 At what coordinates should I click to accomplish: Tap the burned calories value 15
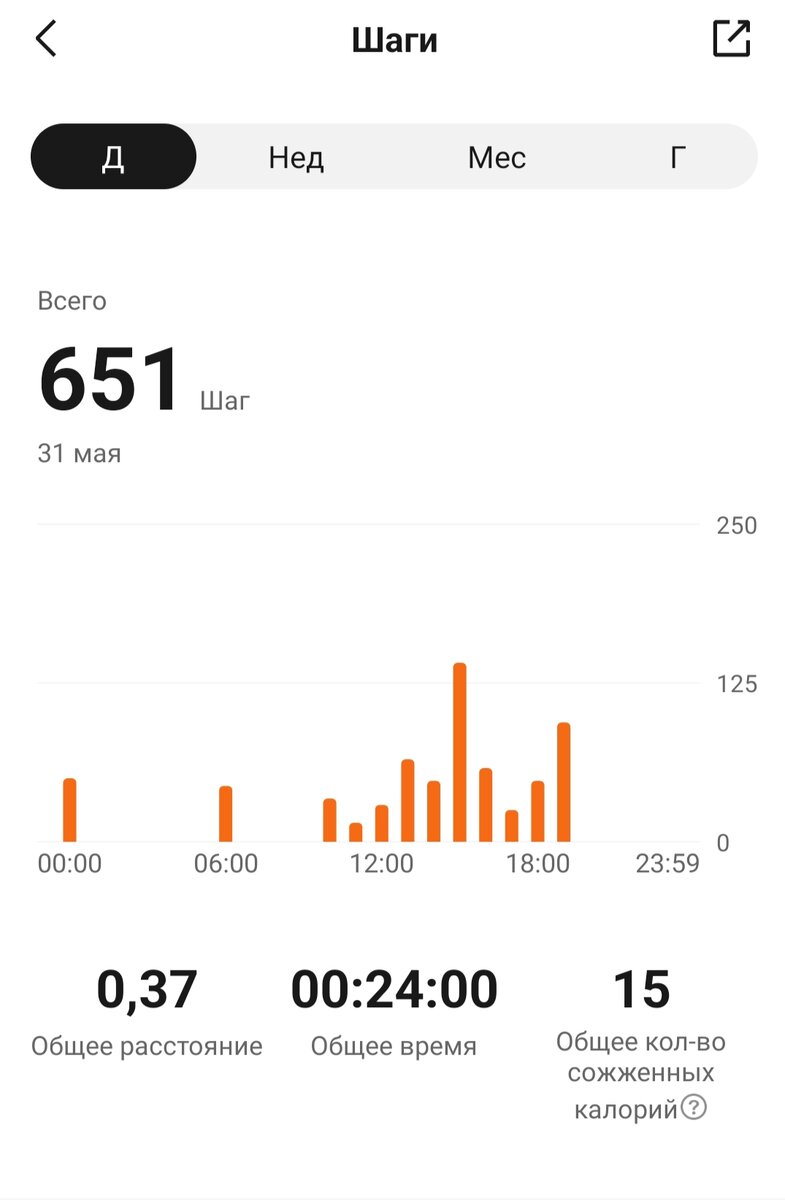click(x=641, y=988)
